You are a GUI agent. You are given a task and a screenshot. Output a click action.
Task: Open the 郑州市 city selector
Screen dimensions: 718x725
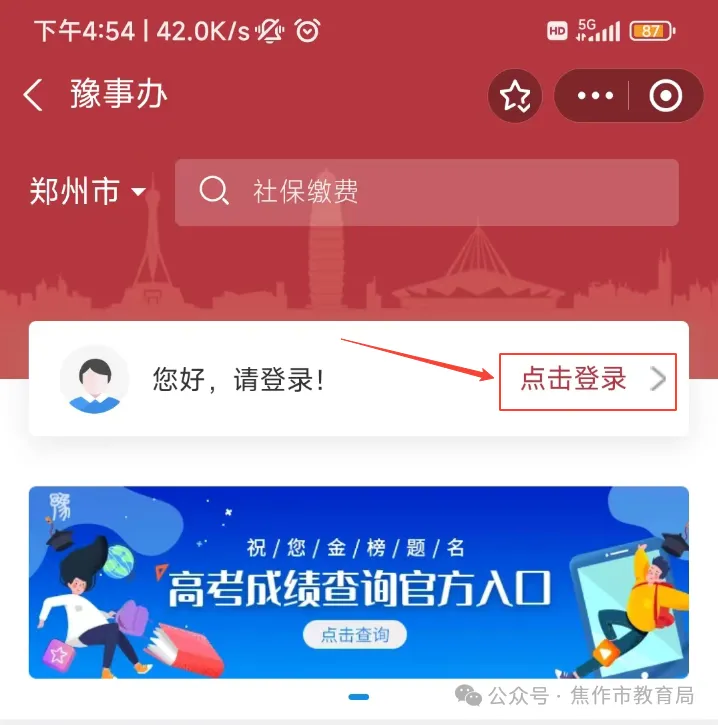pos(88,191)
